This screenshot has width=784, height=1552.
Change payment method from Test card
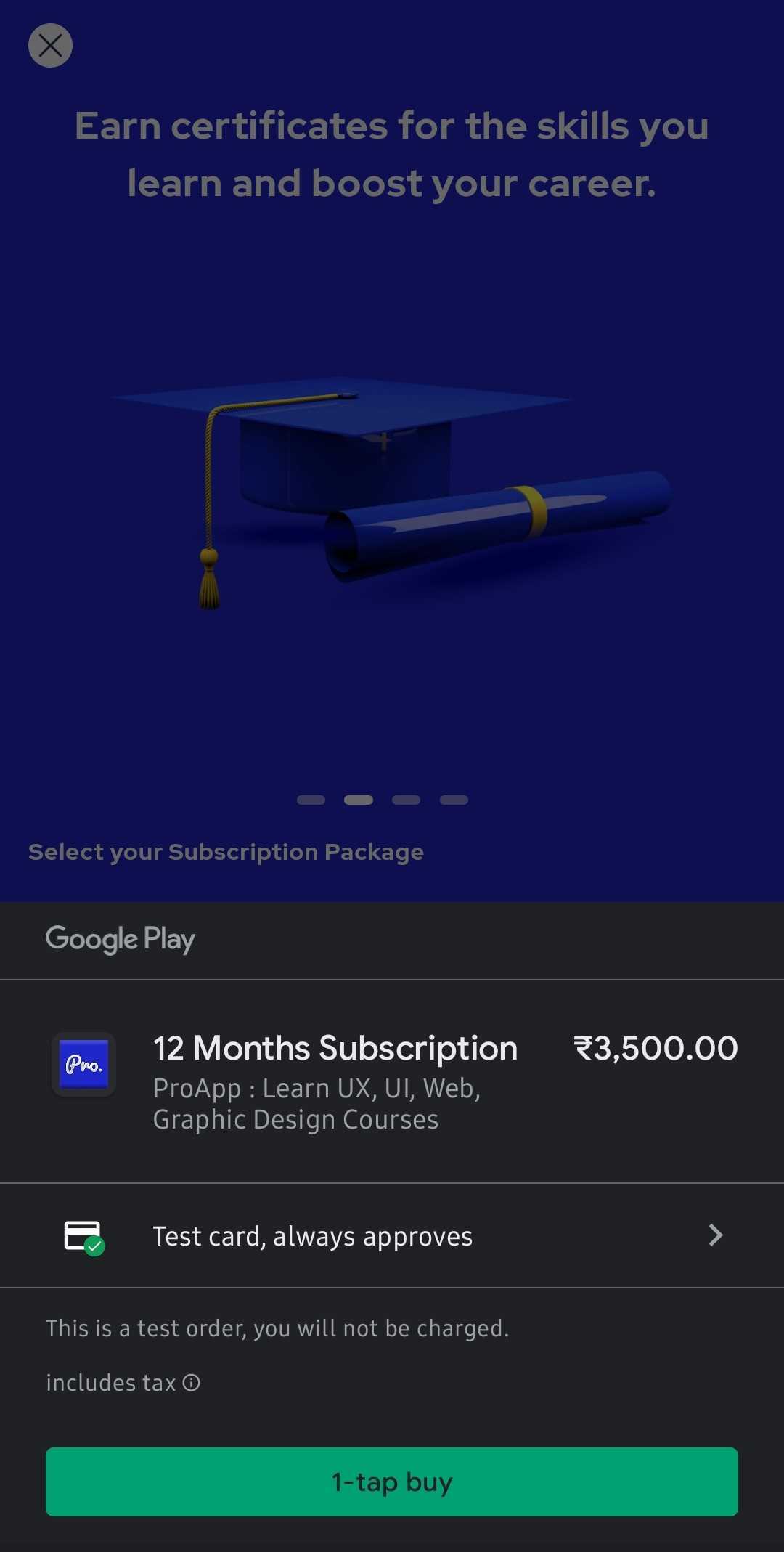[392, 1235]
